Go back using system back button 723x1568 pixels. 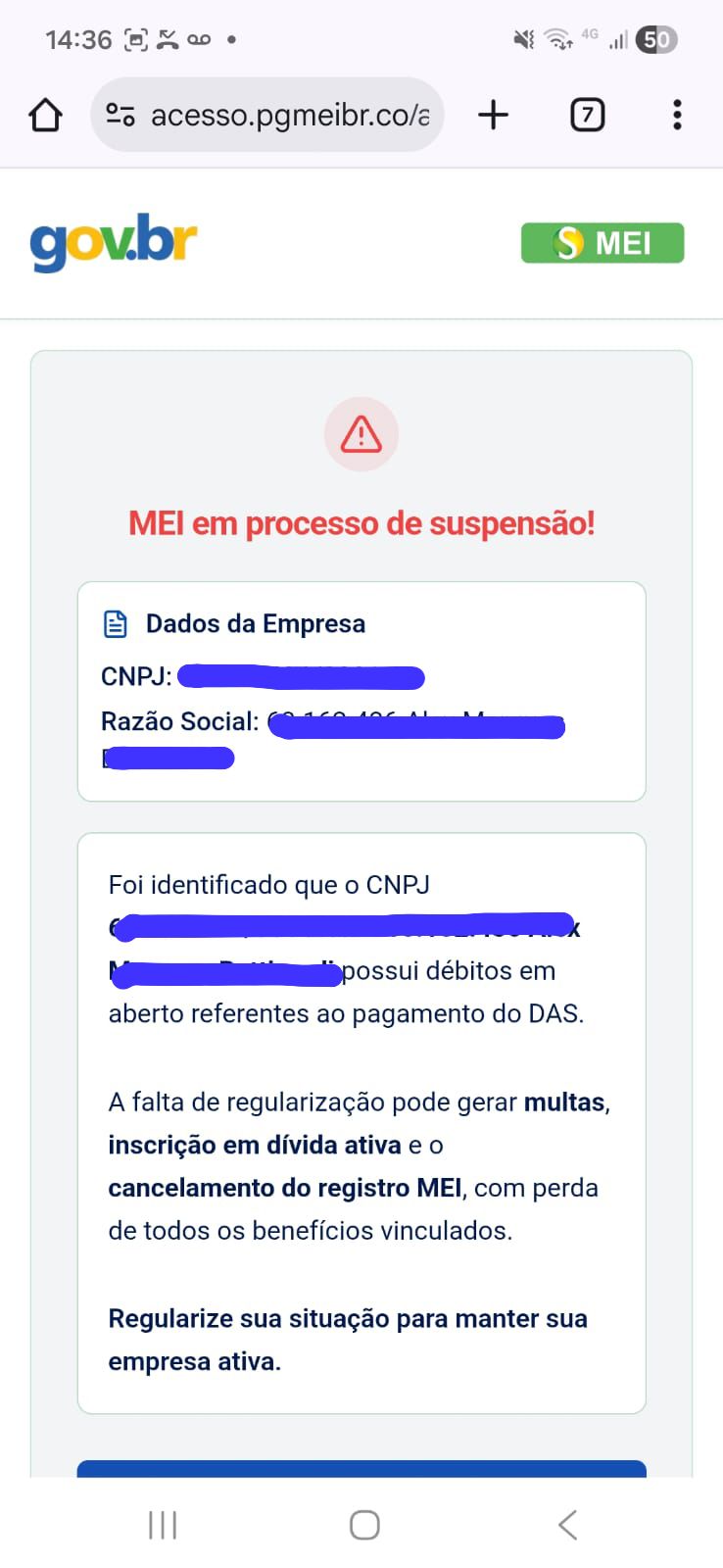[567, 1525]
